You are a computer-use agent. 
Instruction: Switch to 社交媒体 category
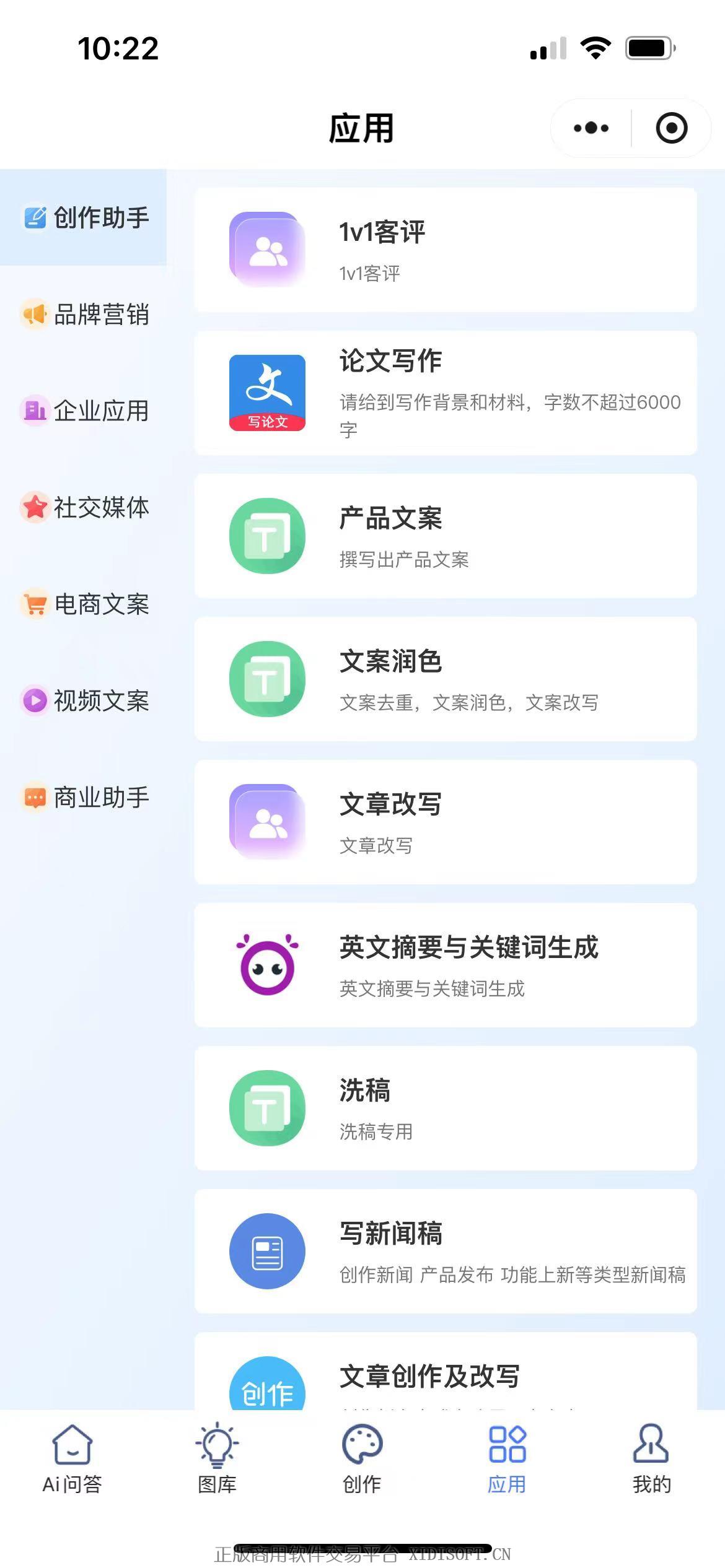click(x=84, y=508)
